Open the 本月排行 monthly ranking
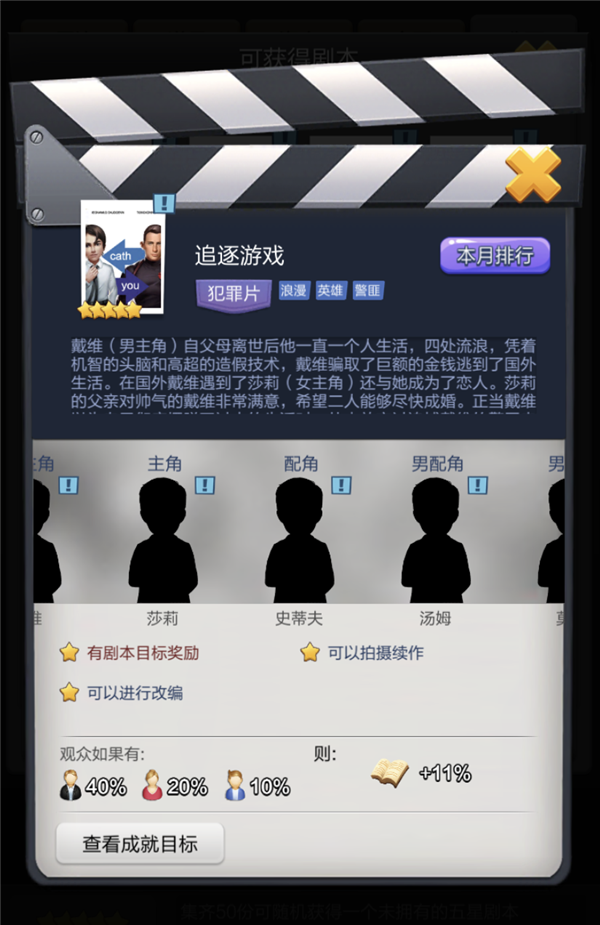600x925 pixels. tap(495, 255)
